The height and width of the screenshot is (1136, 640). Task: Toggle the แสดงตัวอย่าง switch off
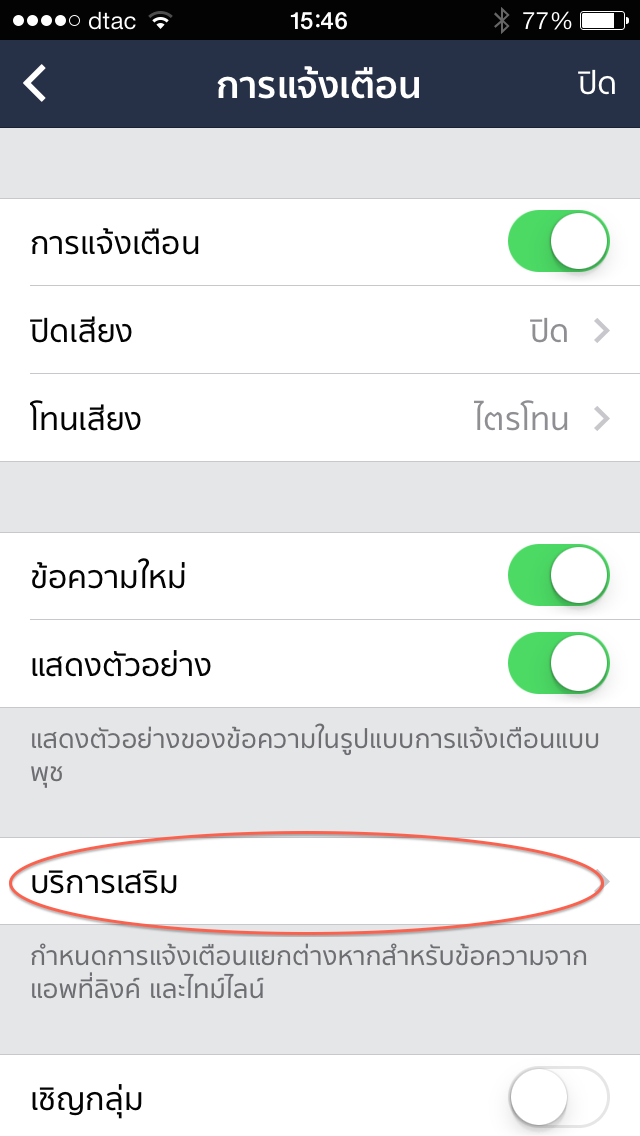click(558, 663)
